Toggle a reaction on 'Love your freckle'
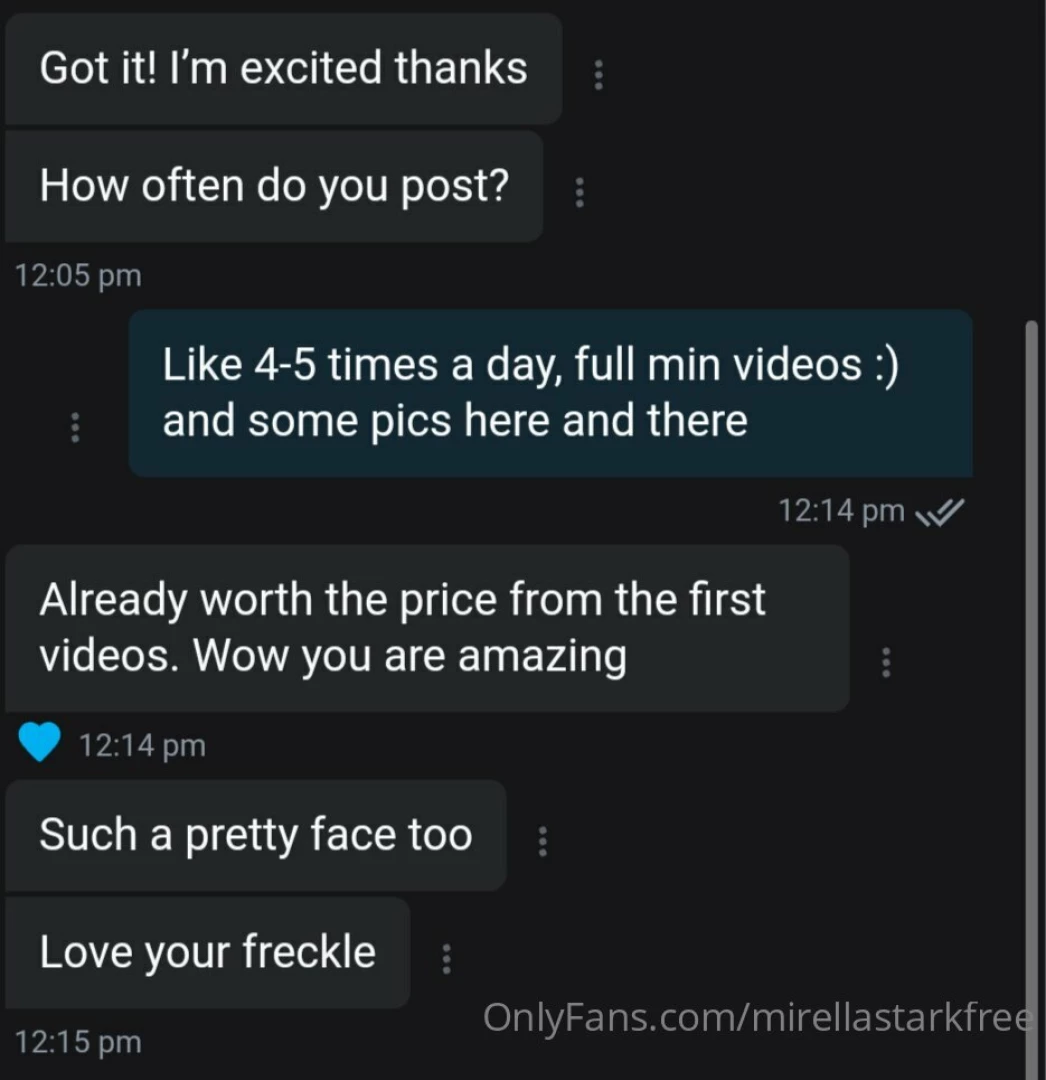 207,953
